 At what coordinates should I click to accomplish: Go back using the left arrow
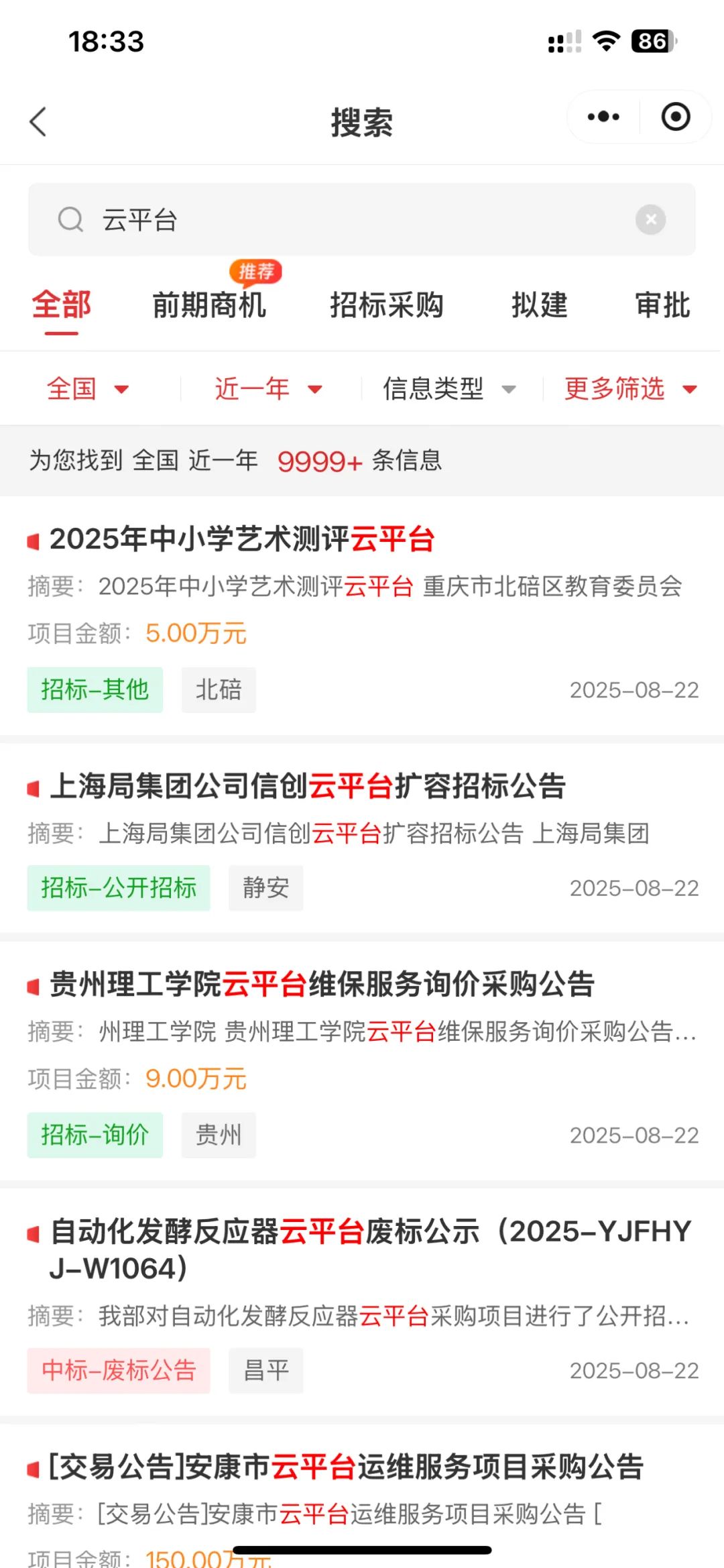pyautogui.click(x=38, y=121)
